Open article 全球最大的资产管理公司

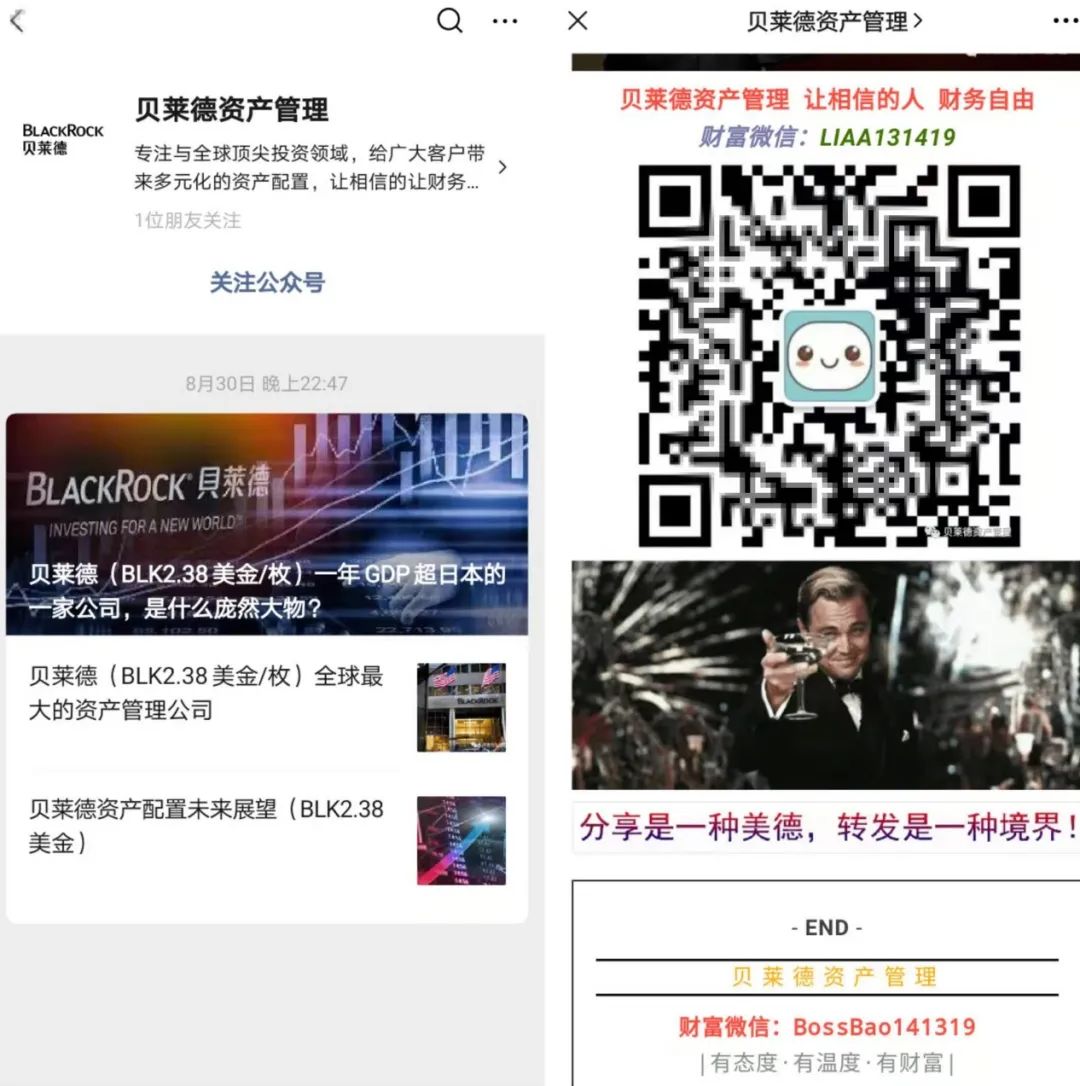(267, 706)
